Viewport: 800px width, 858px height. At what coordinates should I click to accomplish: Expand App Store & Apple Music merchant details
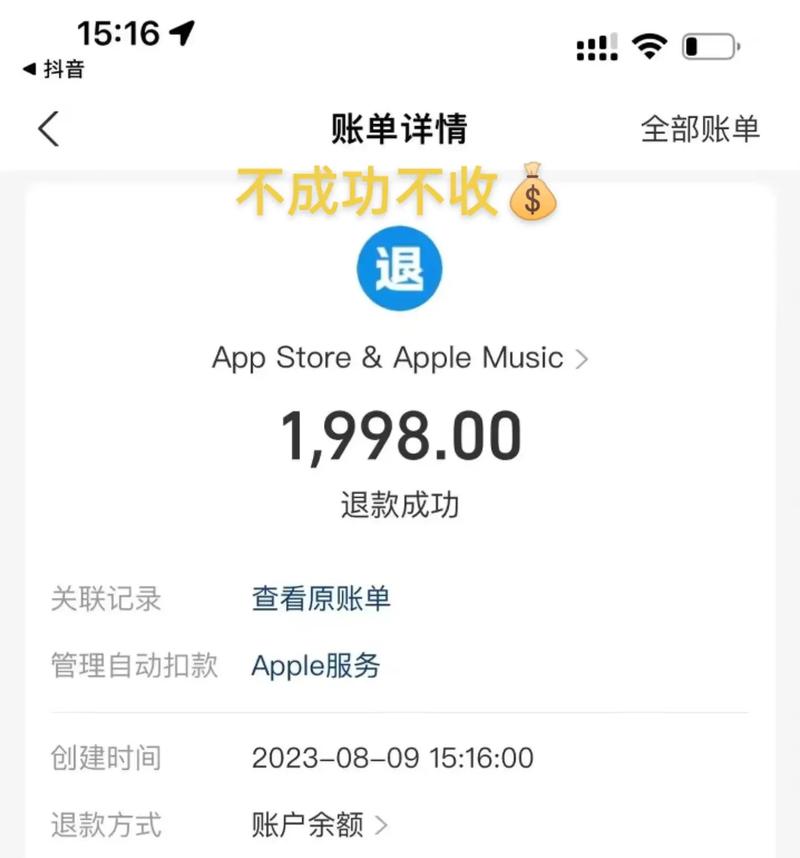(x=400, y=358)
